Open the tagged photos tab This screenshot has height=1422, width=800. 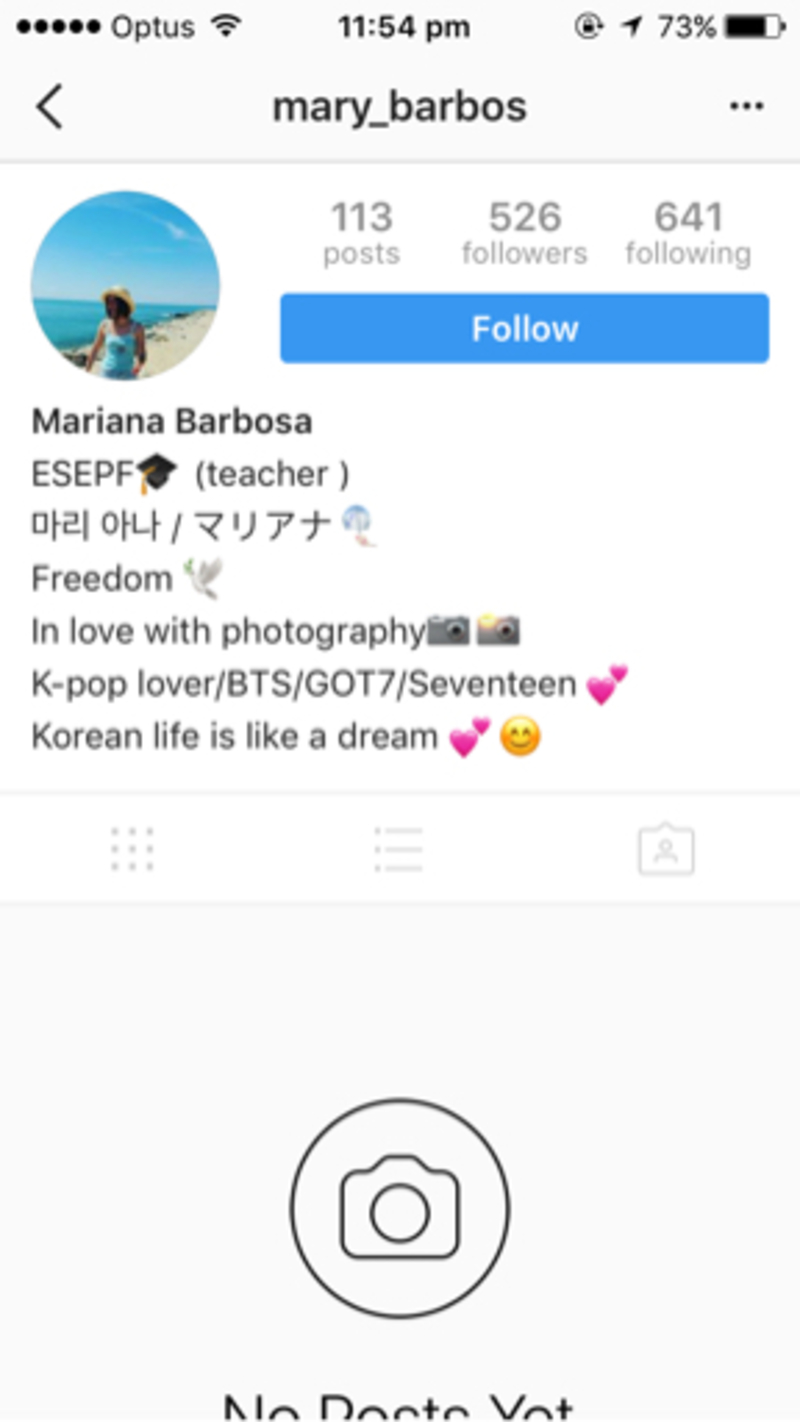pos(666,850)
